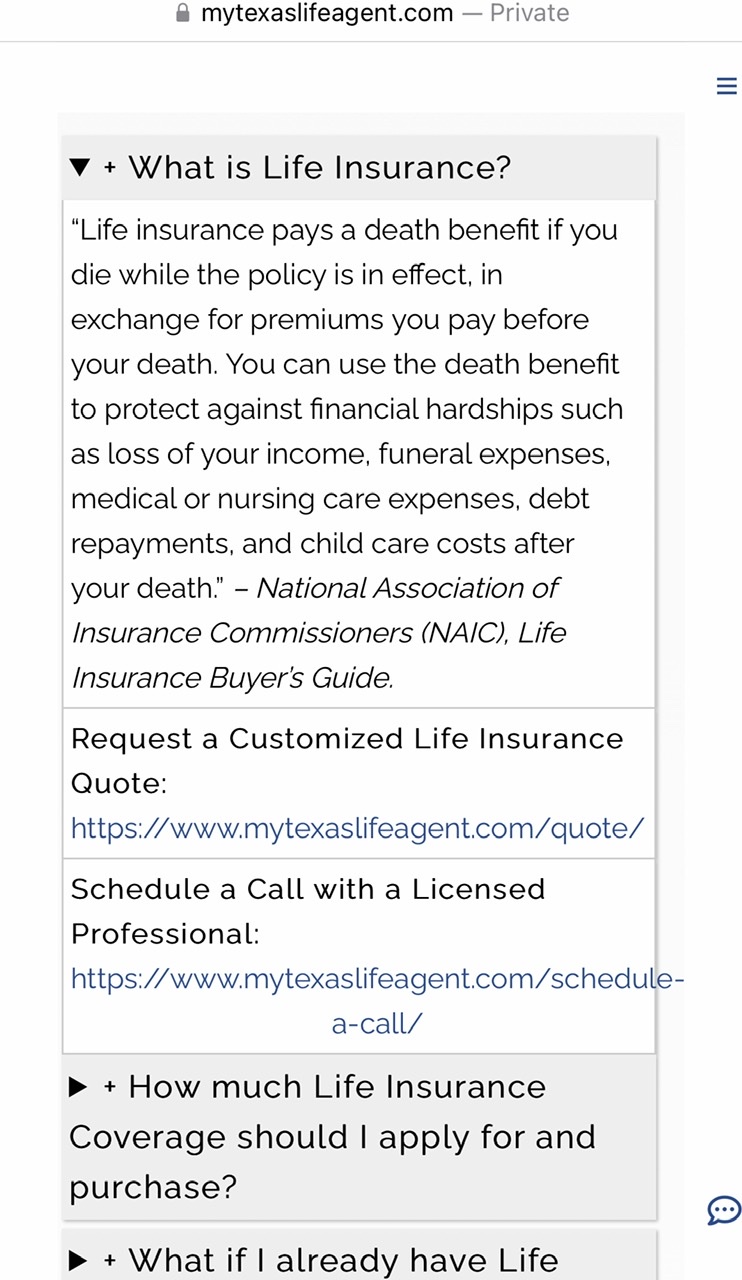
Task: Click the padlock icon in the address bar
Action: click(x=182, y=13)
